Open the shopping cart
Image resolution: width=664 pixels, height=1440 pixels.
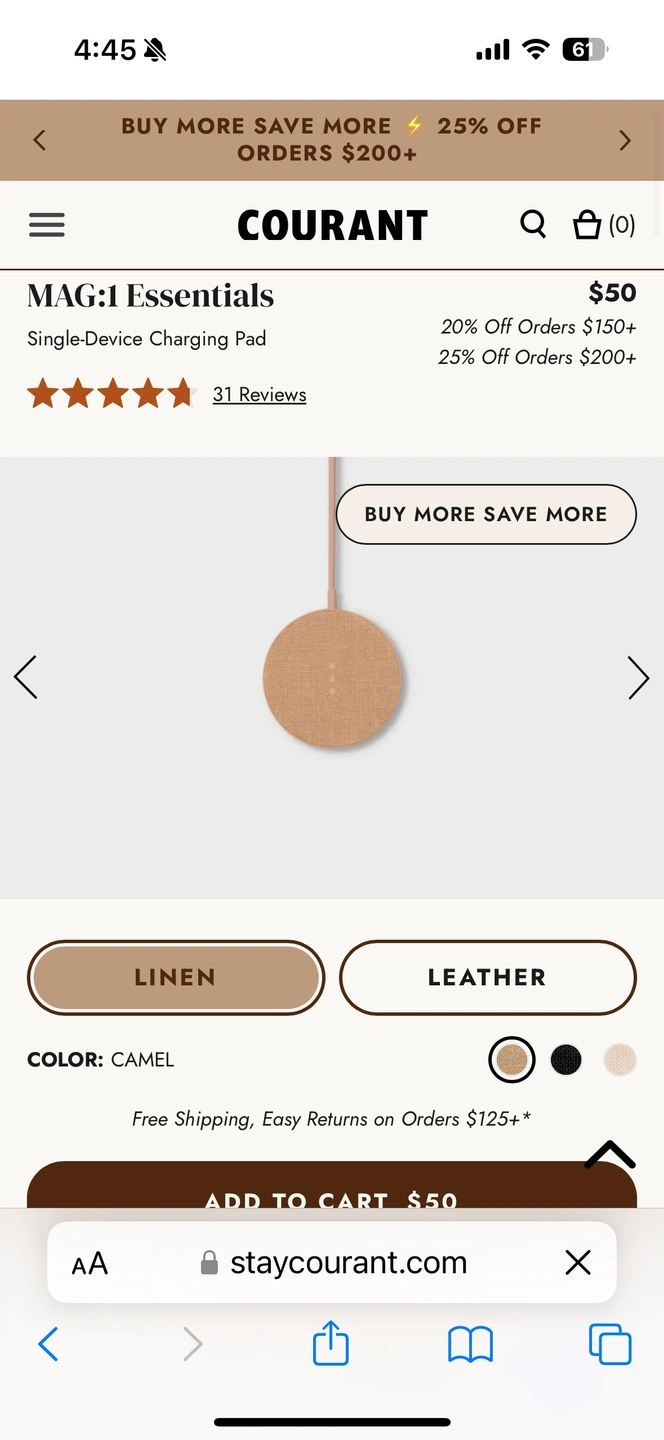tap(603, 225)
